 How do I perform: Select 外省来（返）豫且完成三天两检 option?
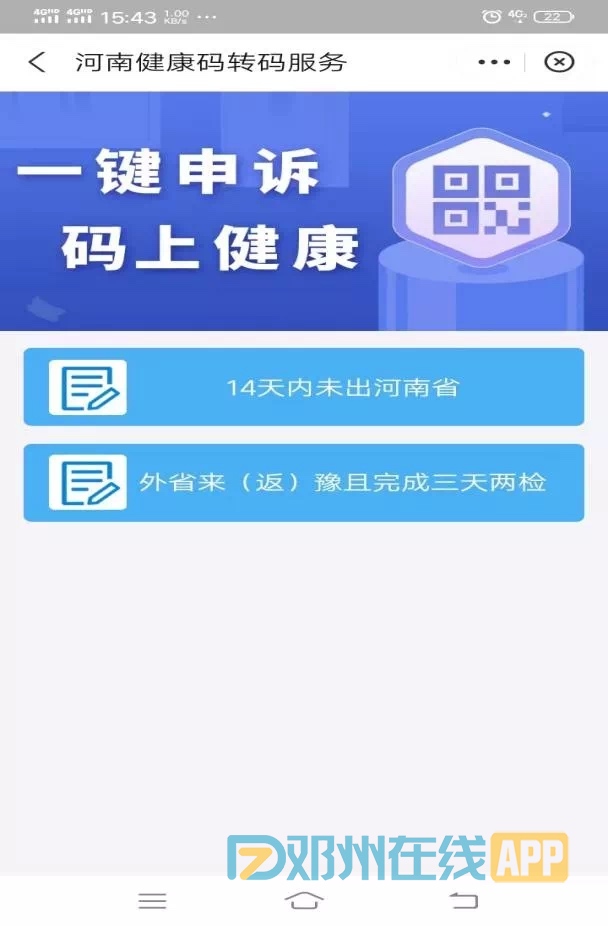304,483
